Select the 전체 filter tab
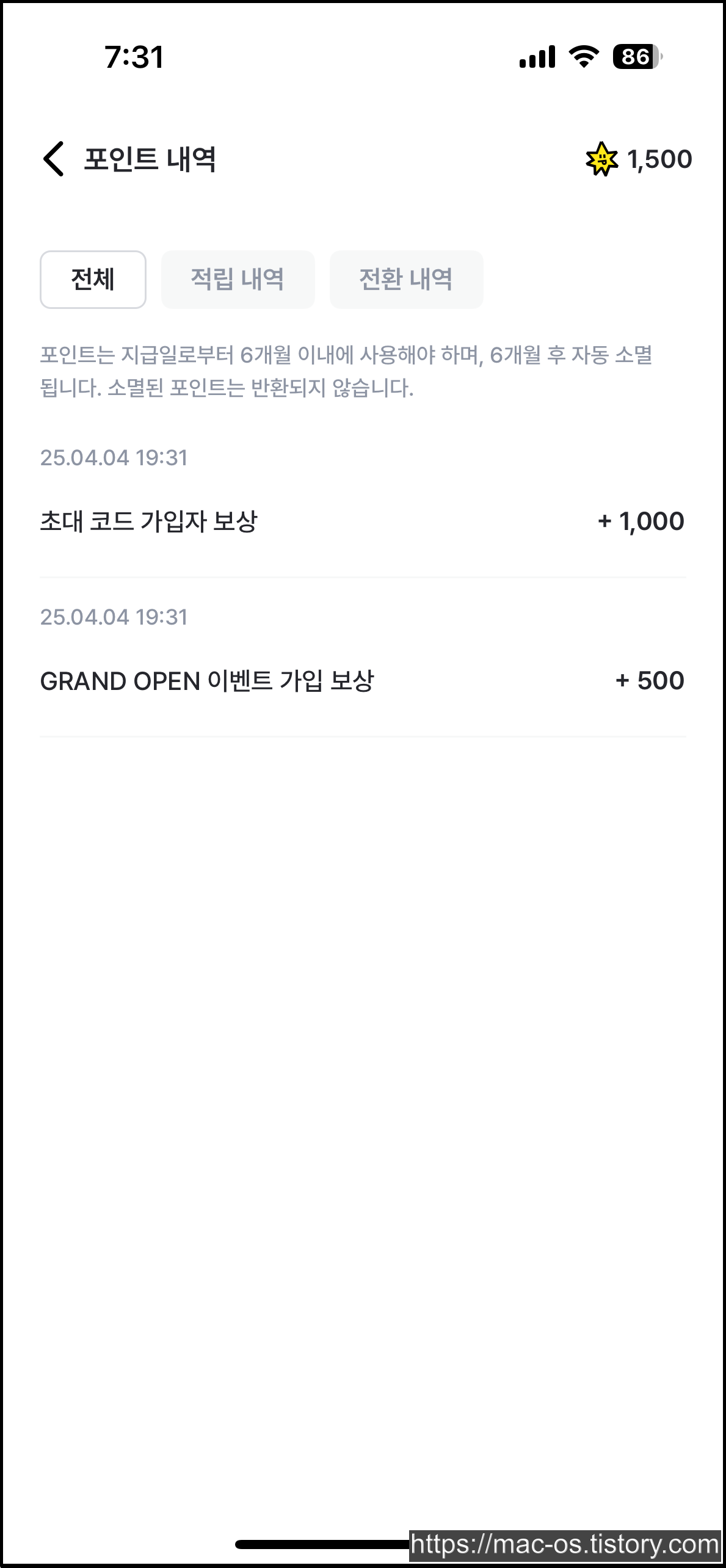The image size is (726, 1568). click(93, 280)
